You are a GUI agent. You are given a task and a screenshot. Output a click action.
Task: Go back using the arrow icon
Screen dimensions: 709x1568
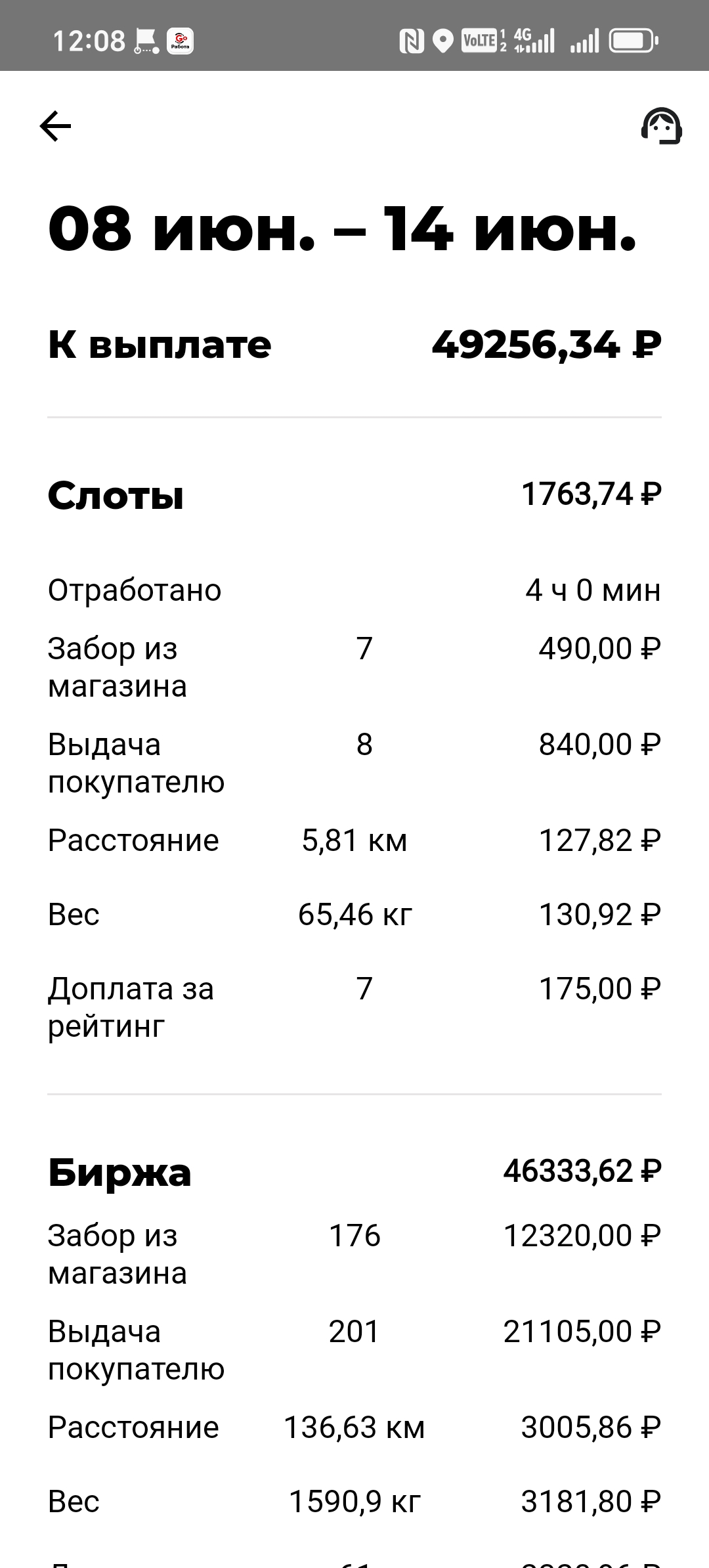(55, 125)
